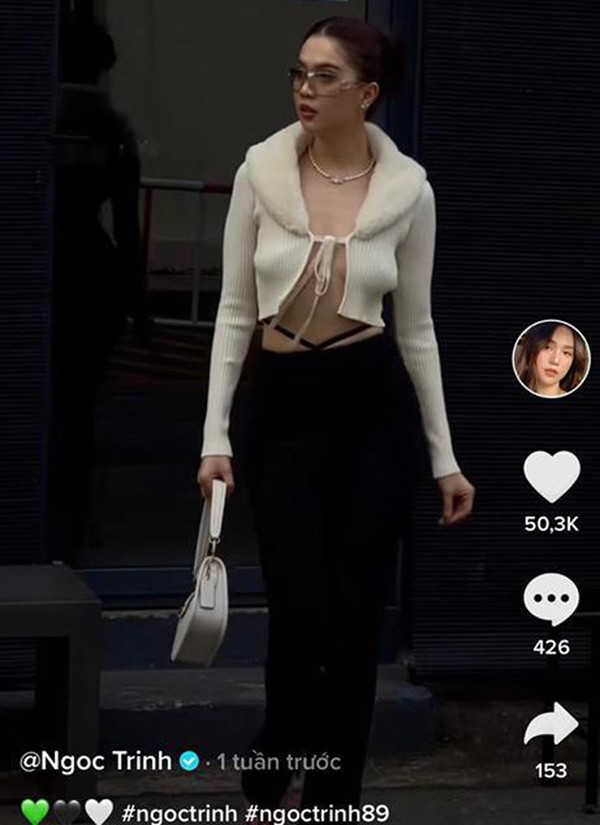Open the creator's profile avatar

[x=551, y=359]
